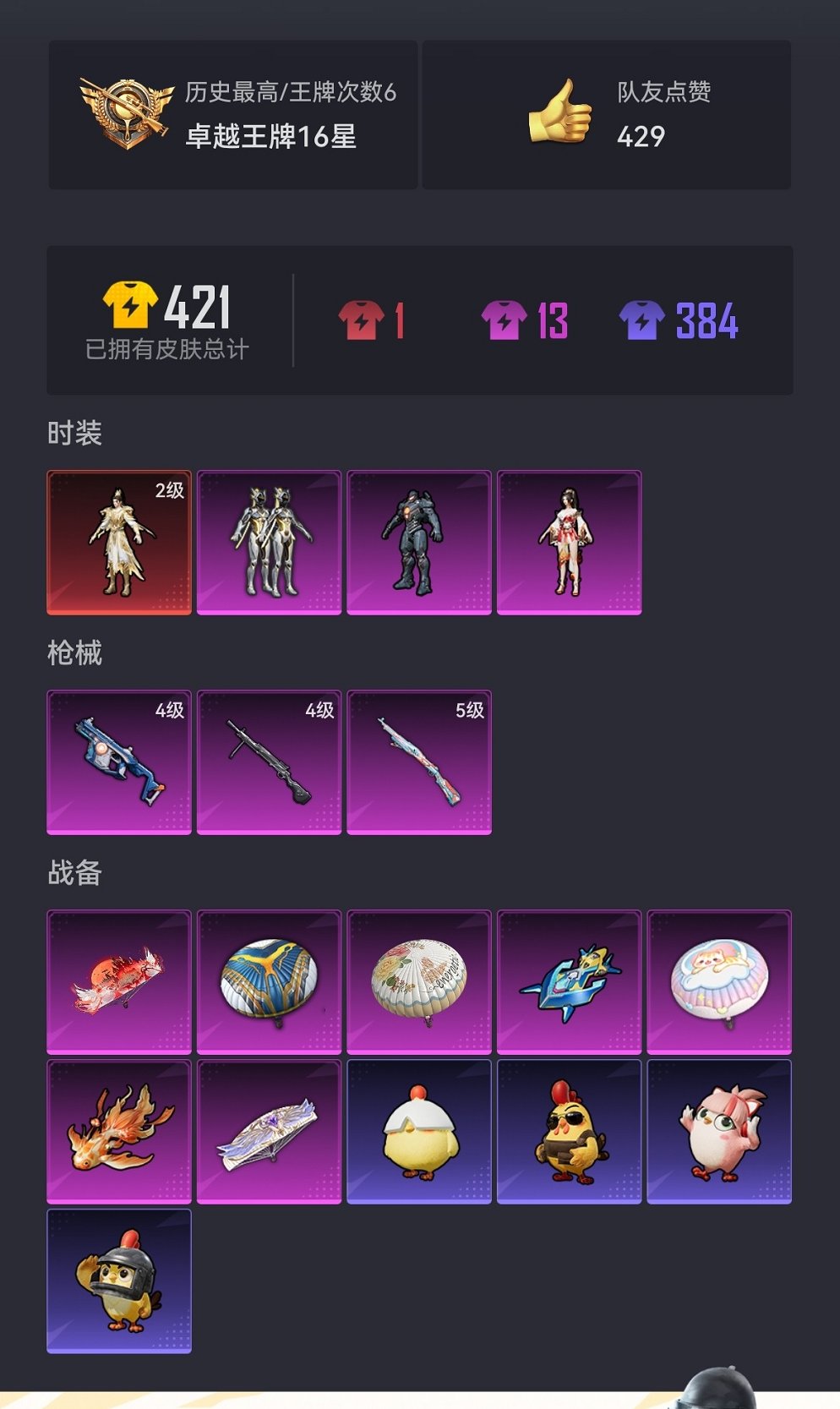Viewport: 840px width, 1409px height.
Task: Open the twin silver armor outfit tile
Action: point(269,542)
